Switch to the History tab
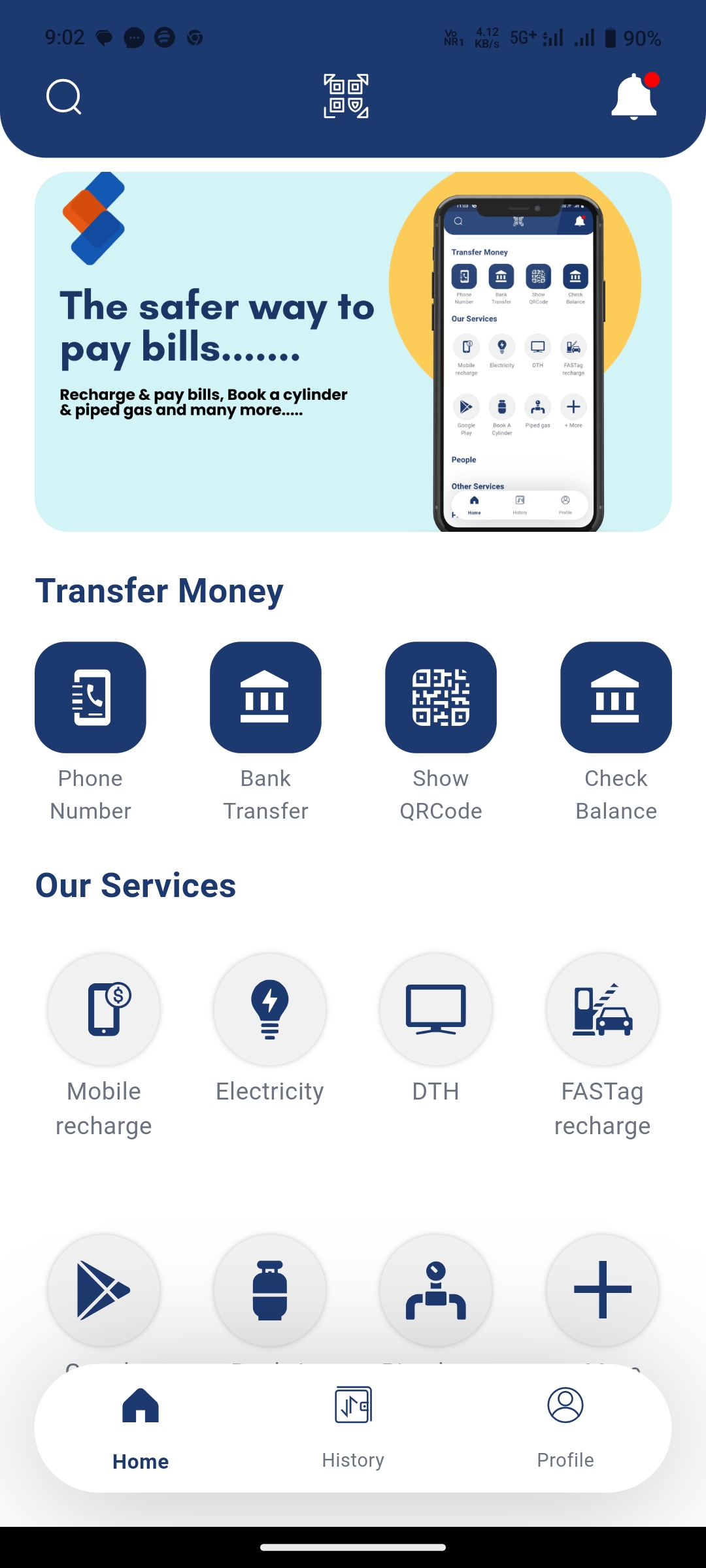The width and height of the screenshot is (706, 1568). click(x=353, y=1428)
